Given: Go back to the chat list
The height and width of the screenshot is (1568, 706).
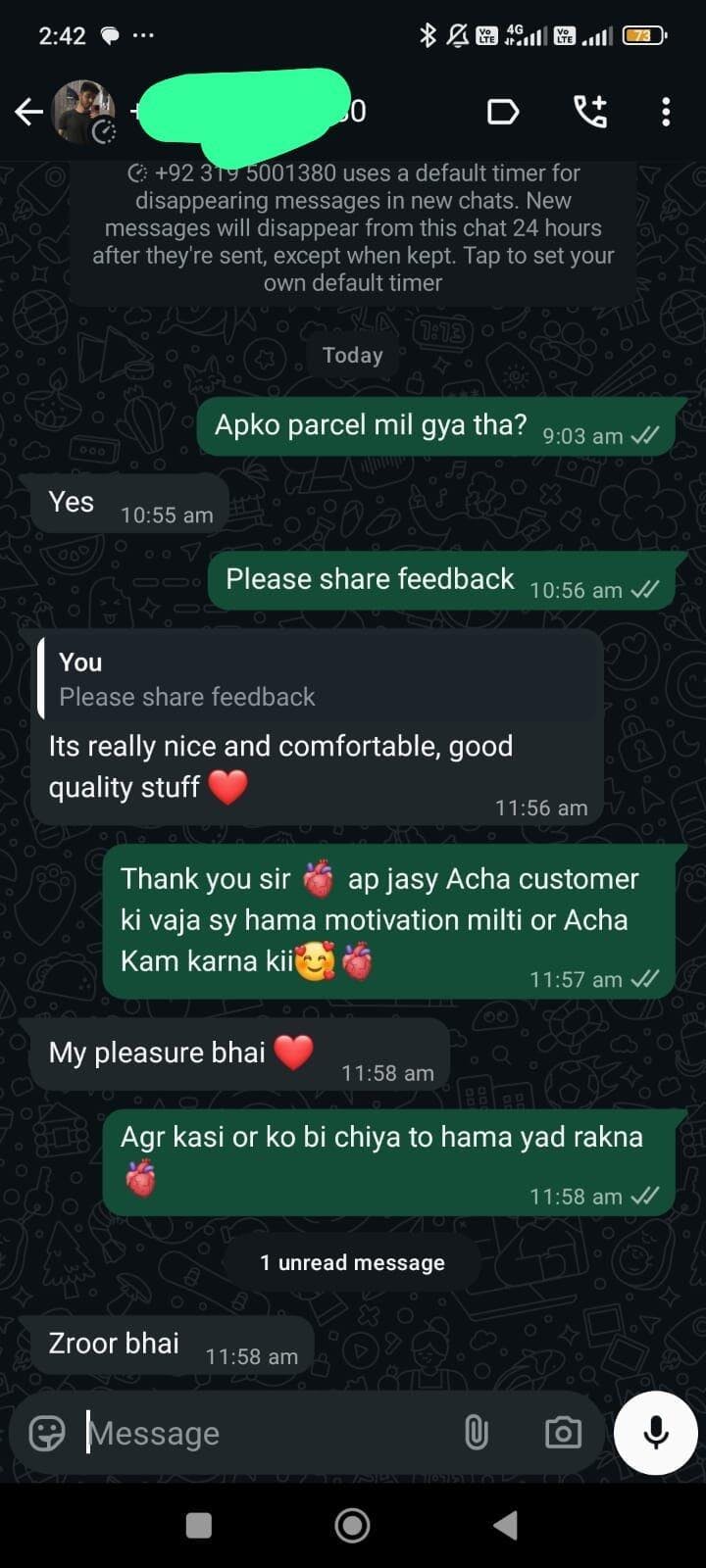Looking at the screenshot, I should [x=28, y=113].
